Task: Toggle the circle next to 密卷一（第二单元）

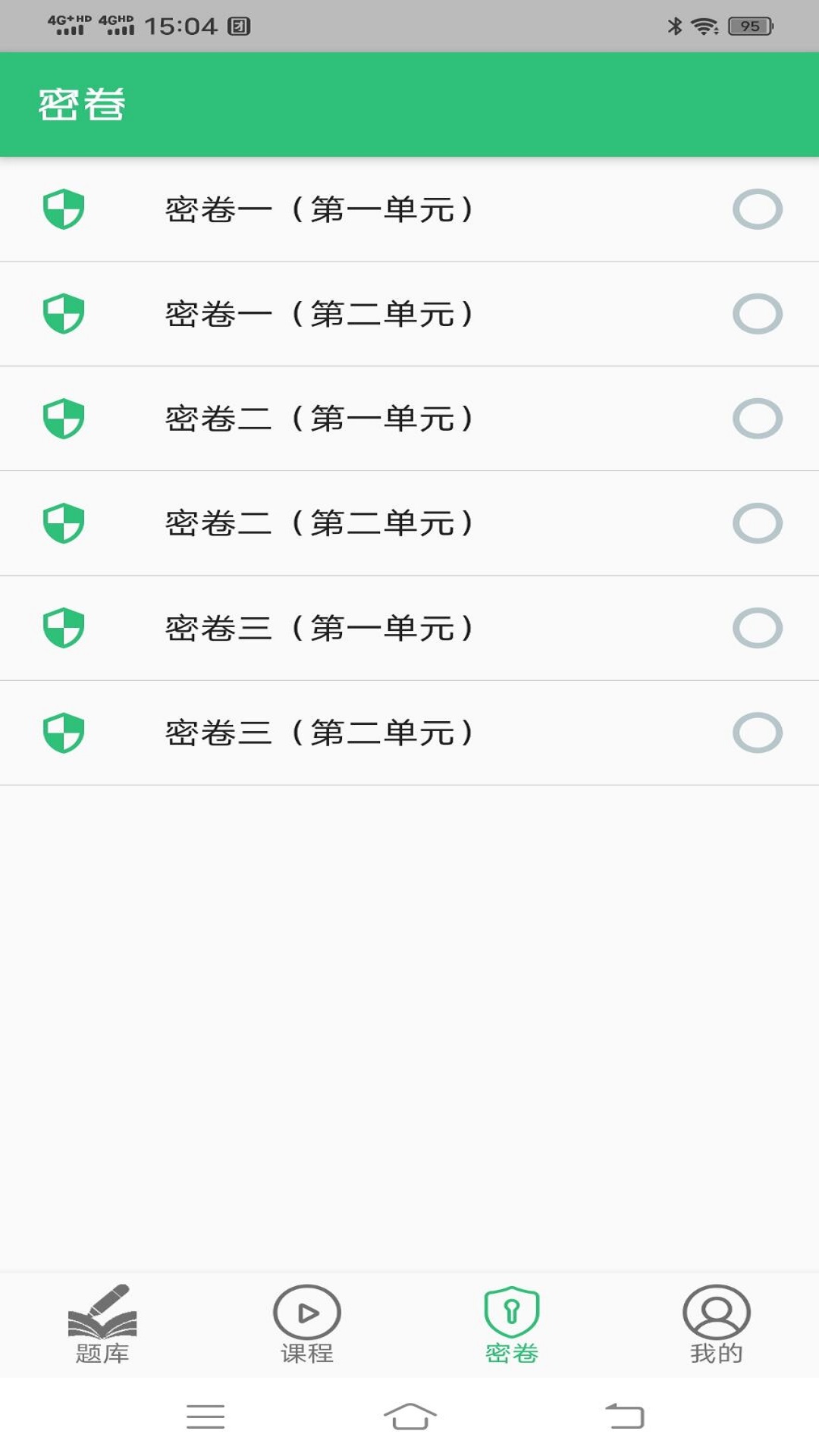Action: click(x=758, y=315)
